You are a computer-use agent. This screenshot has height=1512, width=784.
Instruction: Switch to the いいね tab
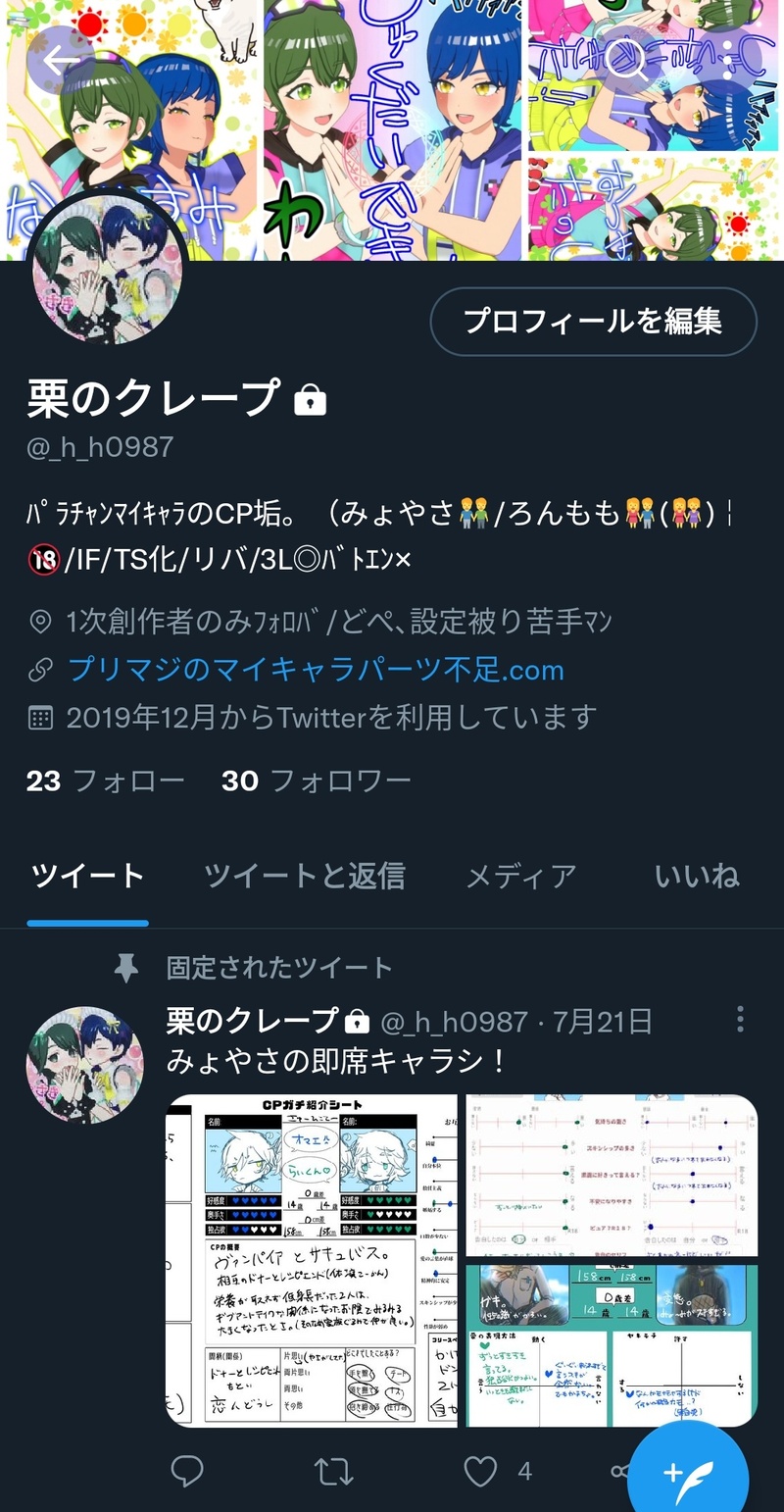pos(696,876)
